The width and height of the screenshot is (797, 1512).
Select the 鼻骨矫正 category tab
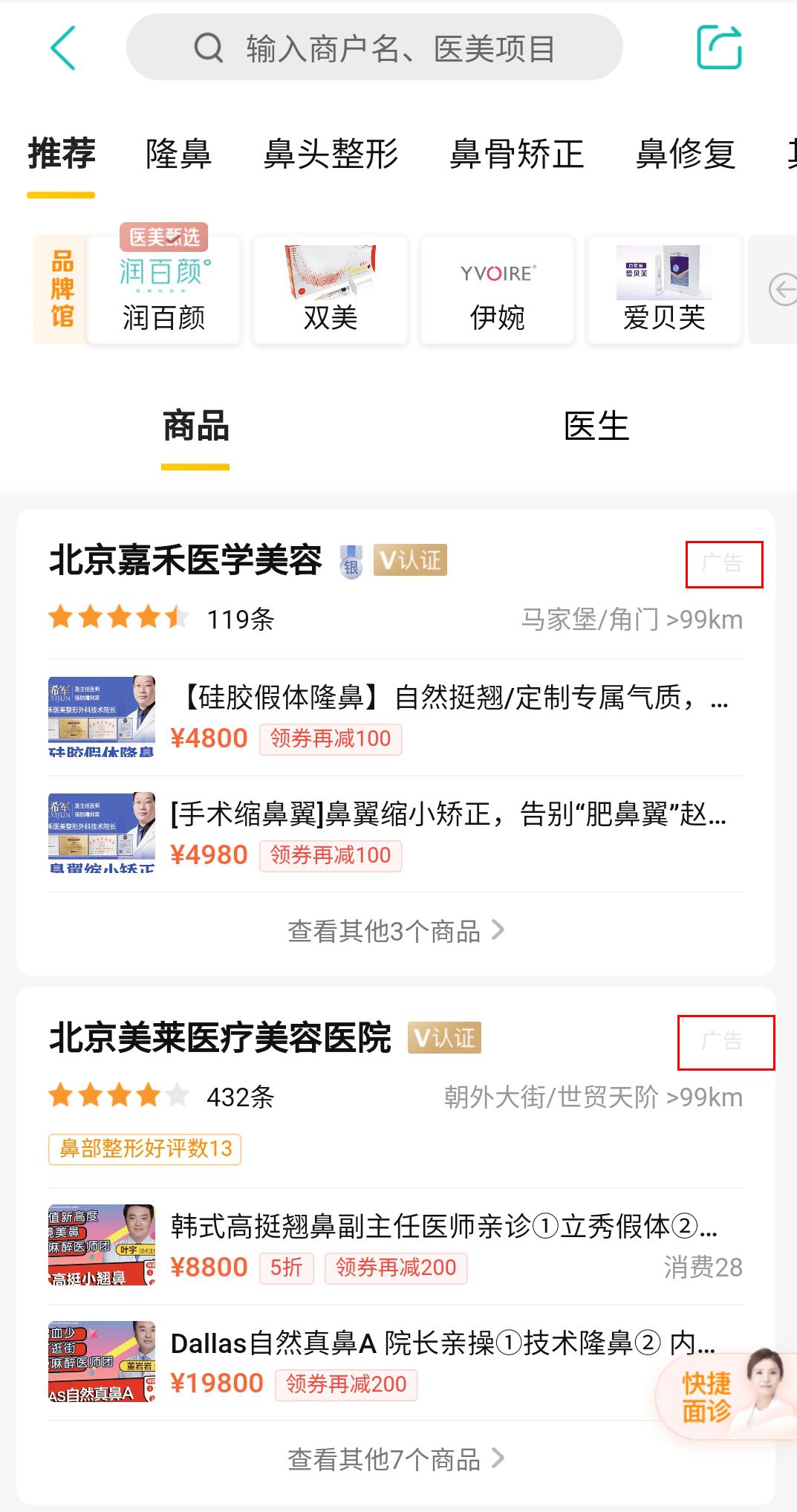517,155
